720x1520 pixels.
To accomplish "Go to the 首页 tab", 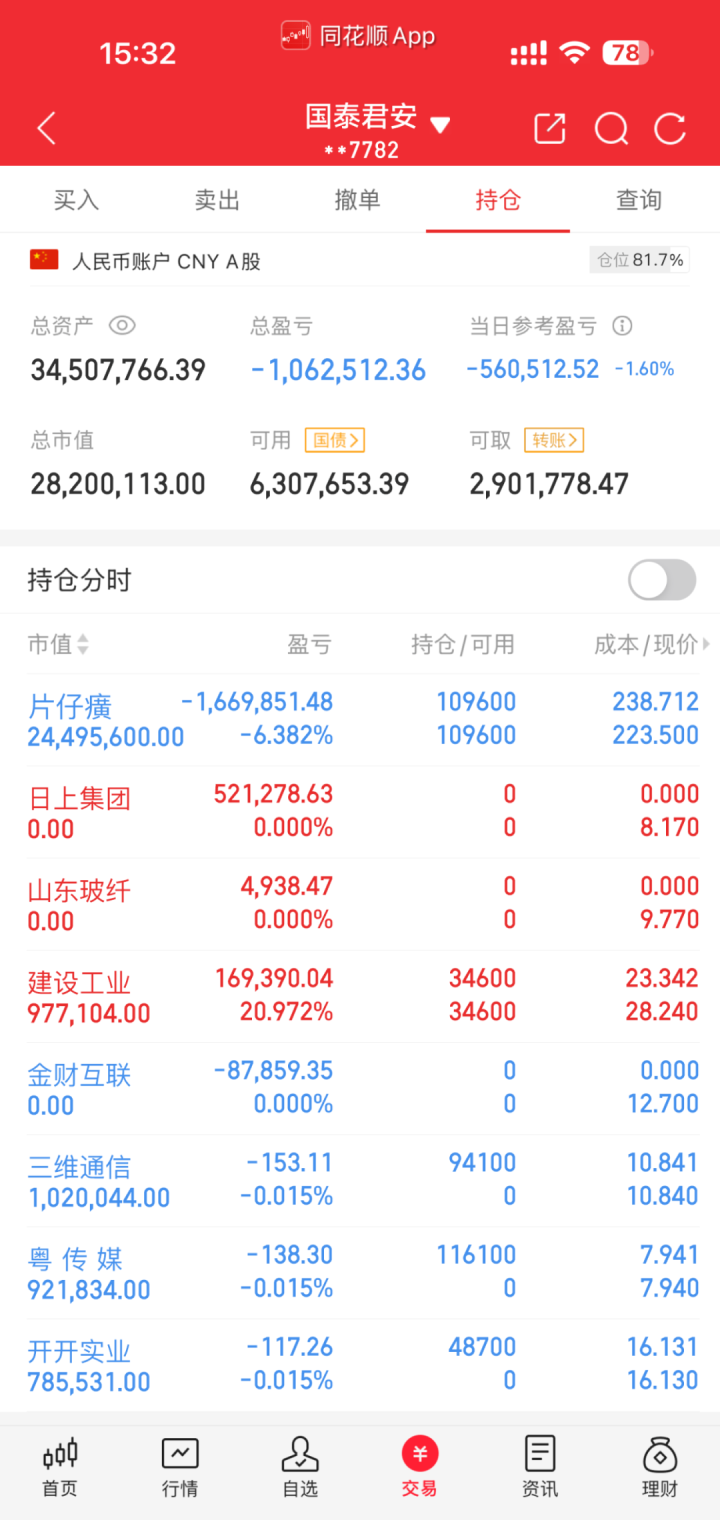I will tap(60, 1467).
